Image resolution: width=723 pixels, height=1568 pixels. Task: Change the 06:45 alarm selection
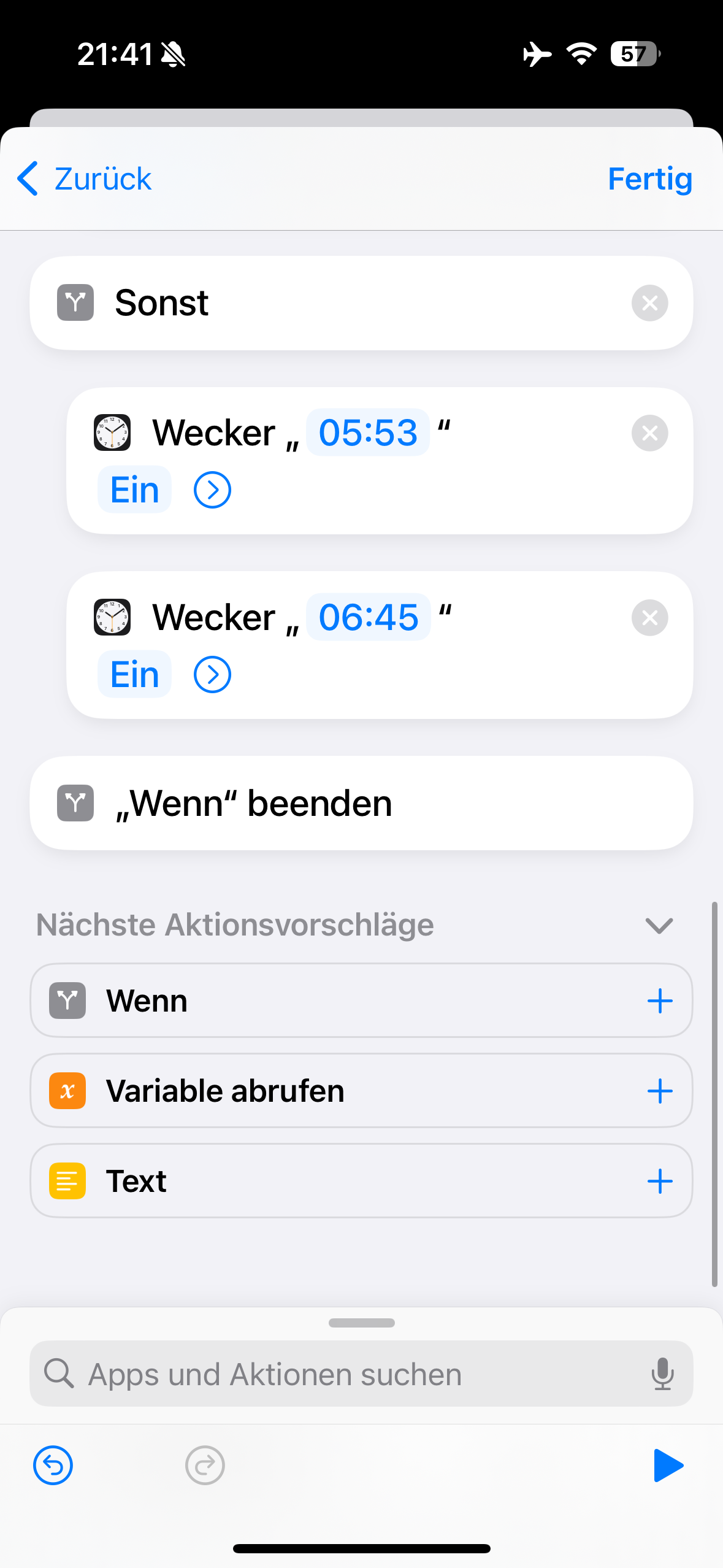[x=368, y=617]
